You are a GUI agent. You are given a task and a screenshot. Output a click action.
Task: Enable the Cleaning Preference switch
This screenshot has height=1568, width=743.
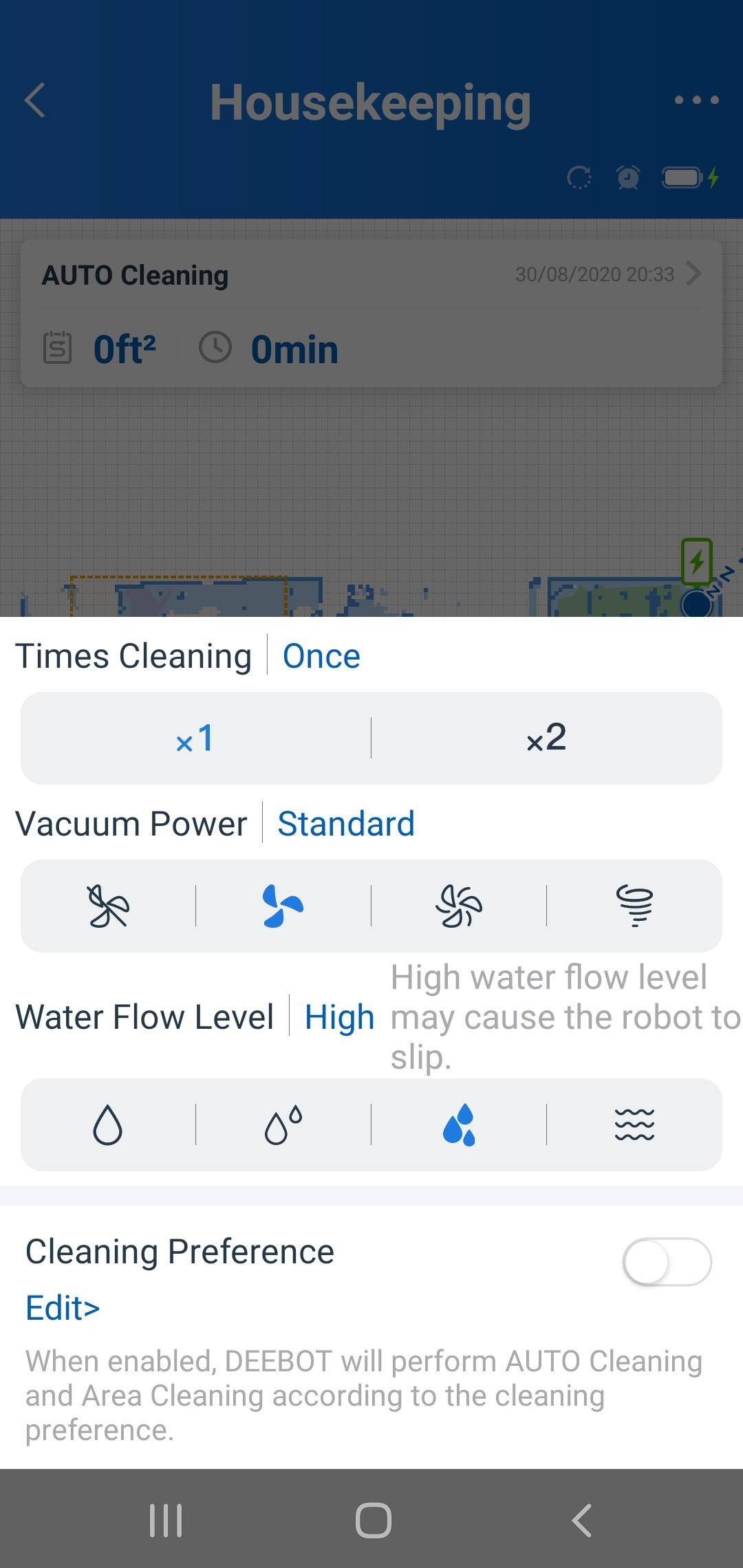(x=666, y=1262)
